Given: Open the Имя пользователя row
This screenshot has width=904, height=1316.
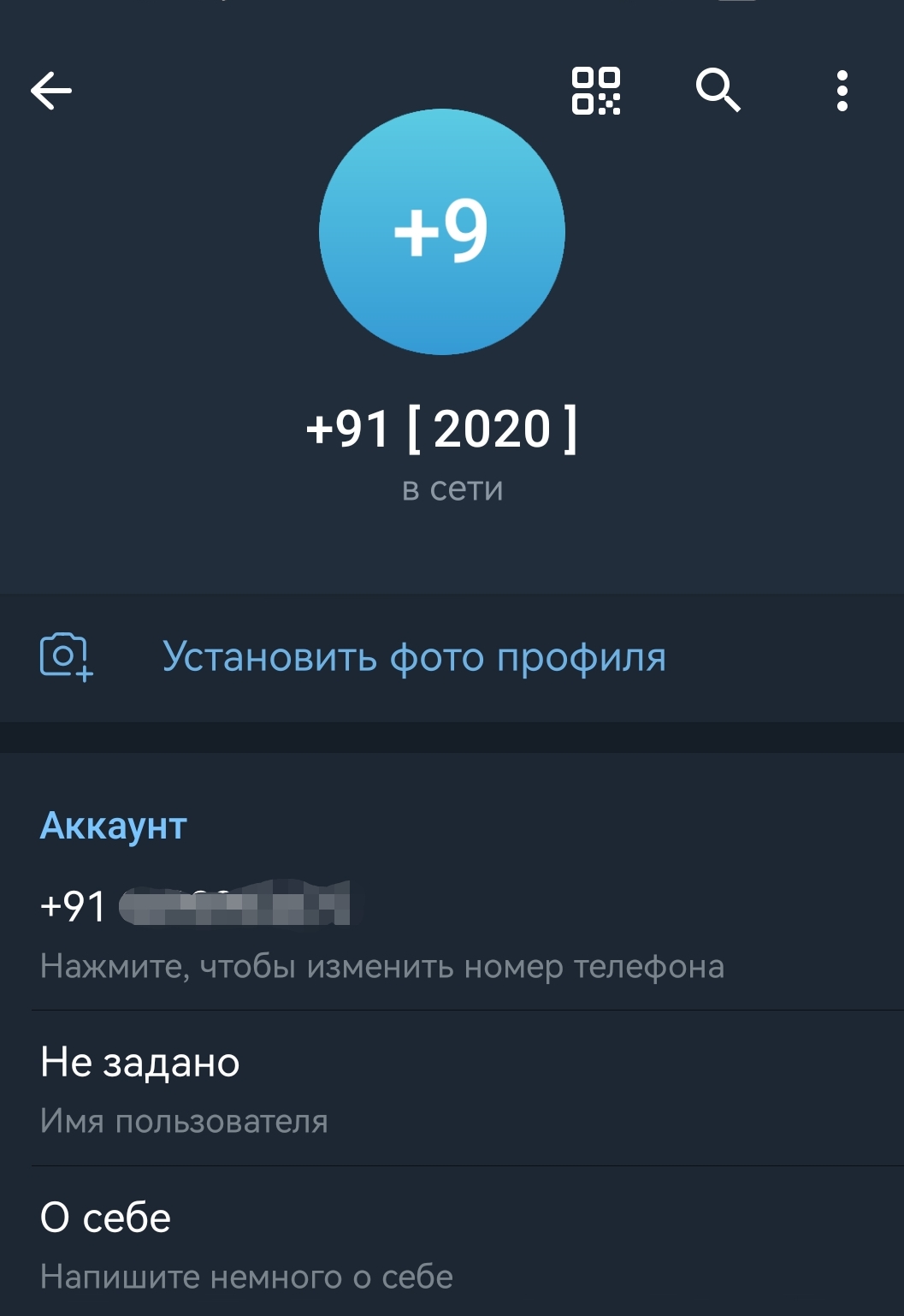Looking at the screenshot, I should pos(381,1088).
